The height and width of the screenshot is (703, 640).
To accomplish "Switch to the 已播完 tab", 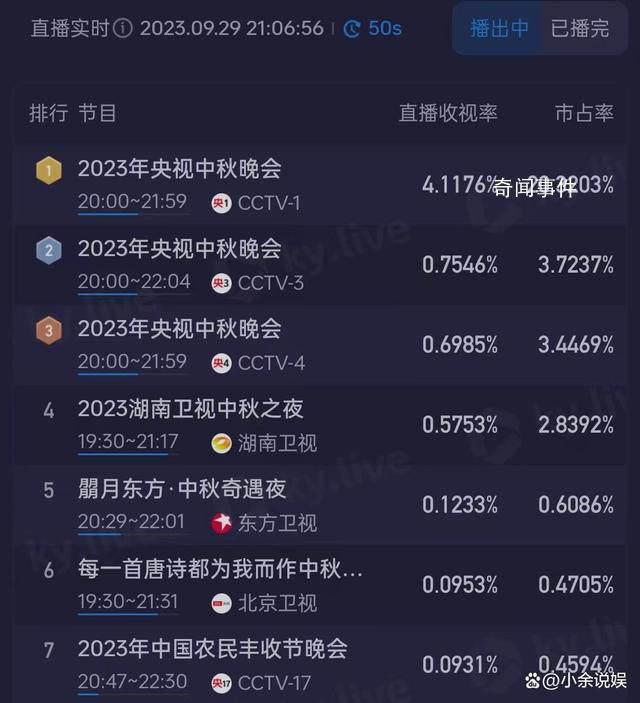I will click(580, 28).
